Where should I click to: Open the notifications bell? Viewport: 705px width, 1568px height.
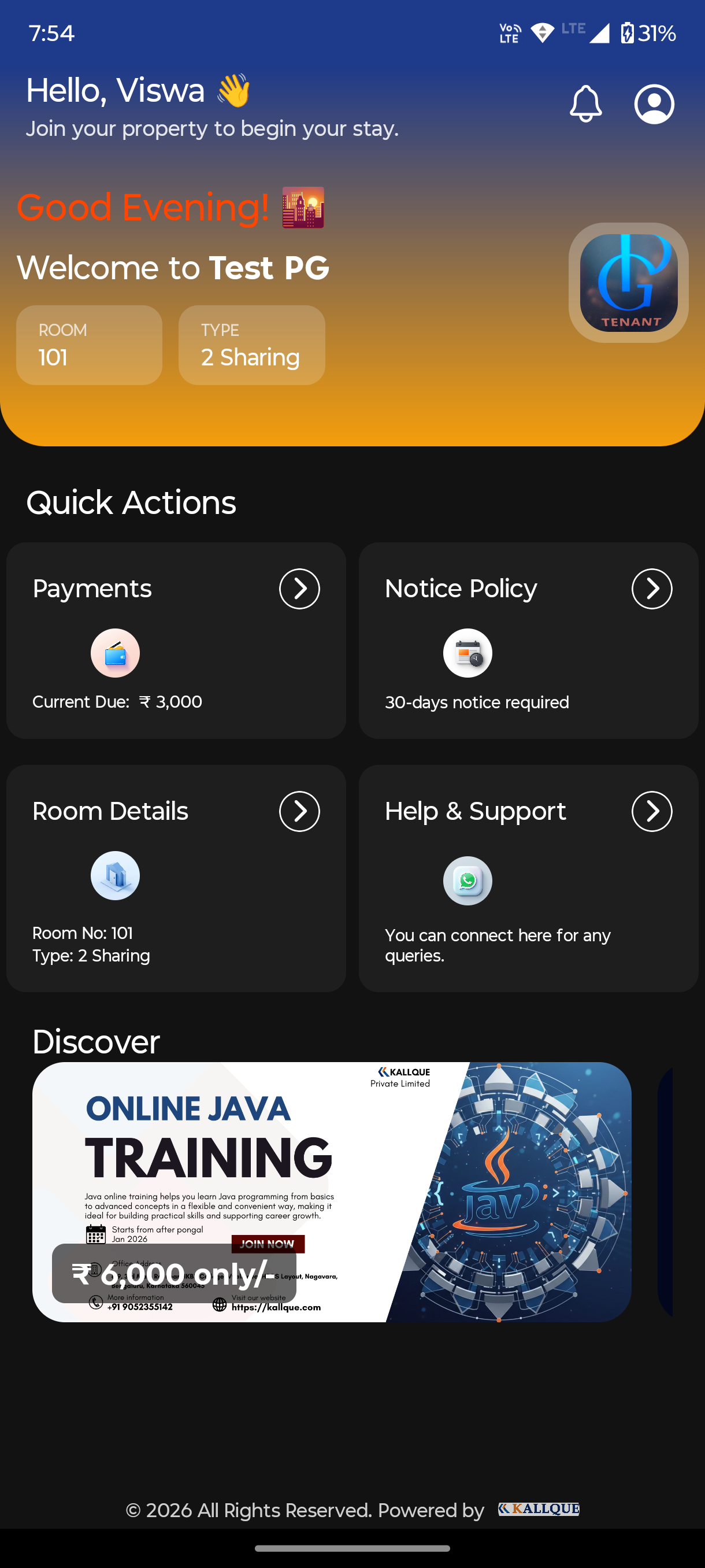tap(585, 104)
